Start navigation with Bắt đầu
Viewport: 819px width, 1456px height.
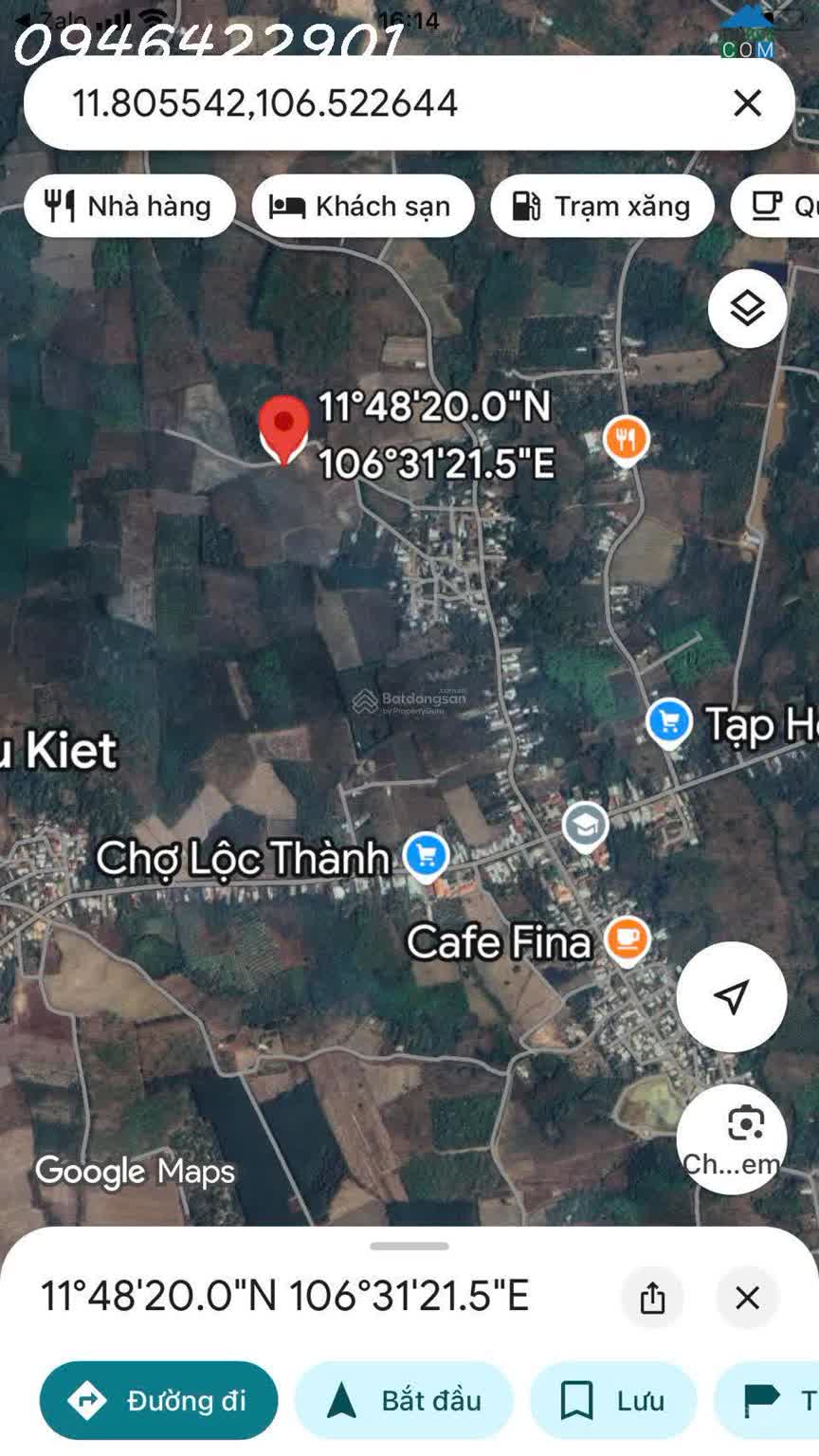405,1400
